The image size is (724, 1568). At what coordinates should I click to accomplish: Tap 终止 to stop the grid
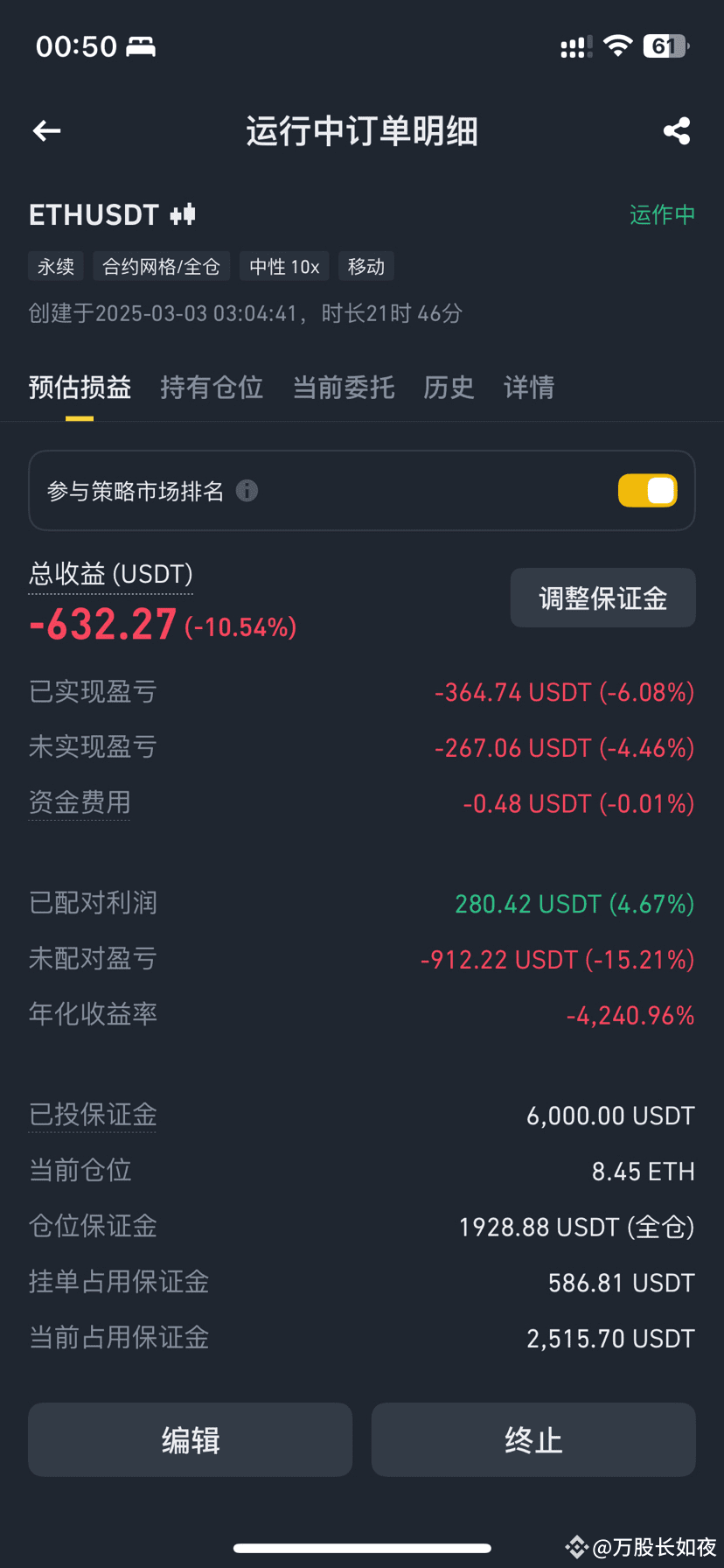[533, 1440]
